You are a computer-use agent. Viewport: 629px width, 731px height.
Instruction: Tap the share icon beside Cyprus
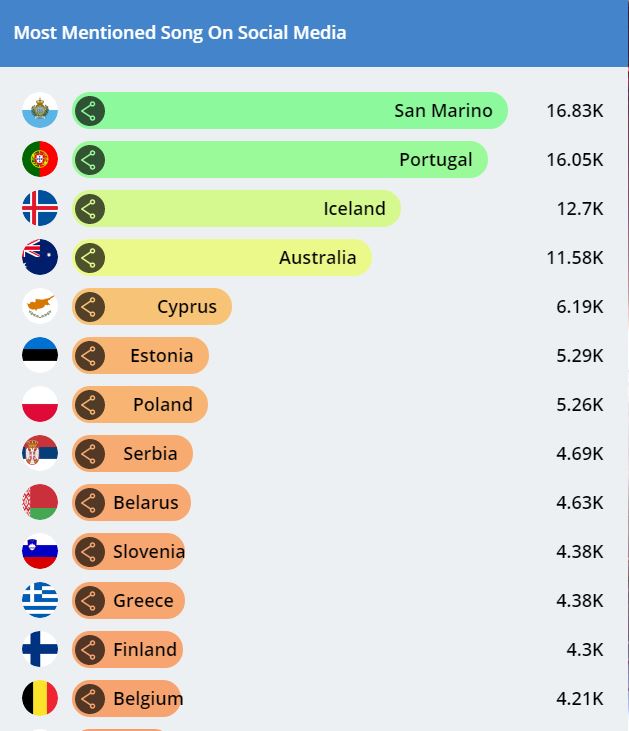coord(89,307)
